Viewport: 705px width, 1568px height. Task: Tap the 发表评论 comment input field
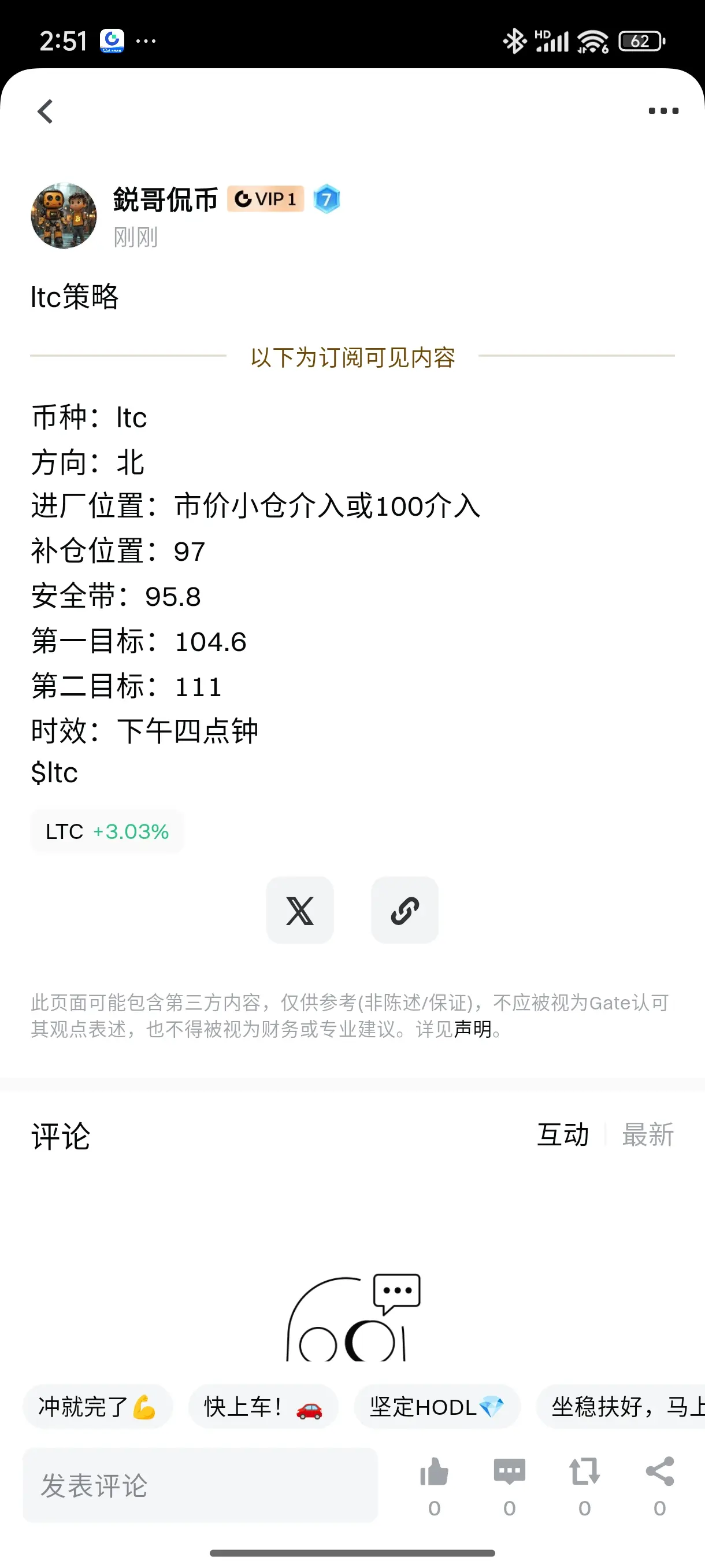[201, 1485]
